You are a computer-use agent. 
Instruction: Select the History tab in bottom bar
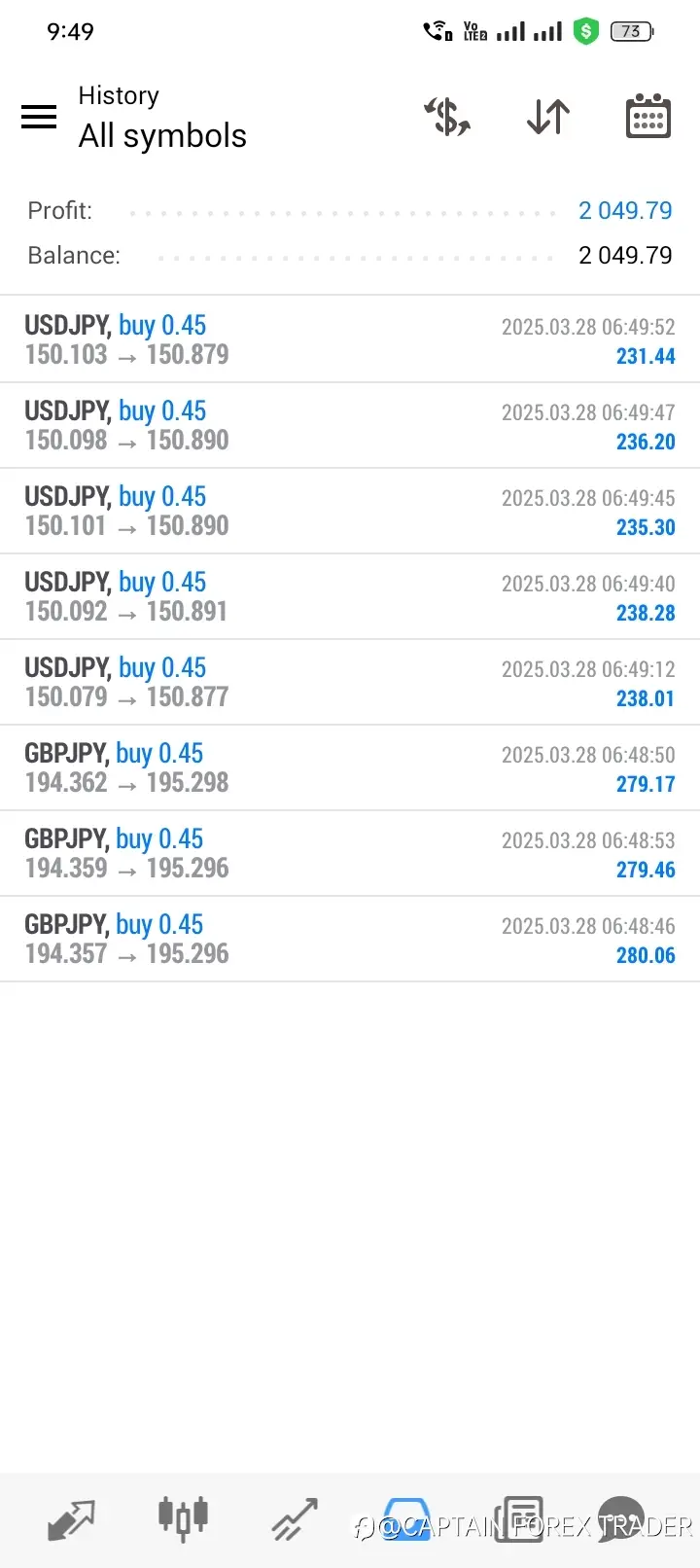coord(406,1519)
